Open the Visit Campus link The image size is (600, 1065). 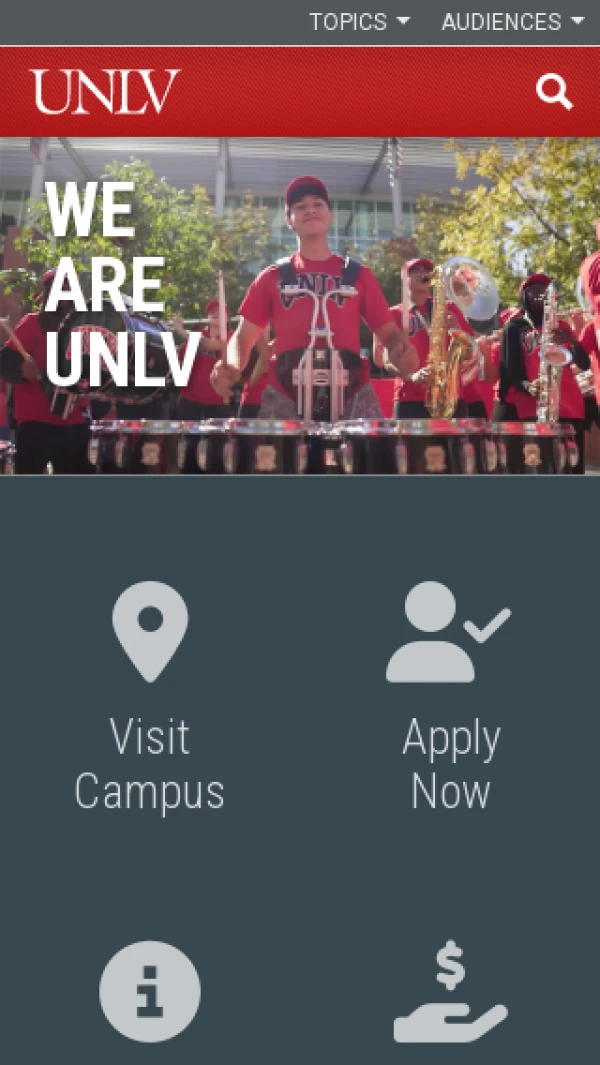[150, 698]
